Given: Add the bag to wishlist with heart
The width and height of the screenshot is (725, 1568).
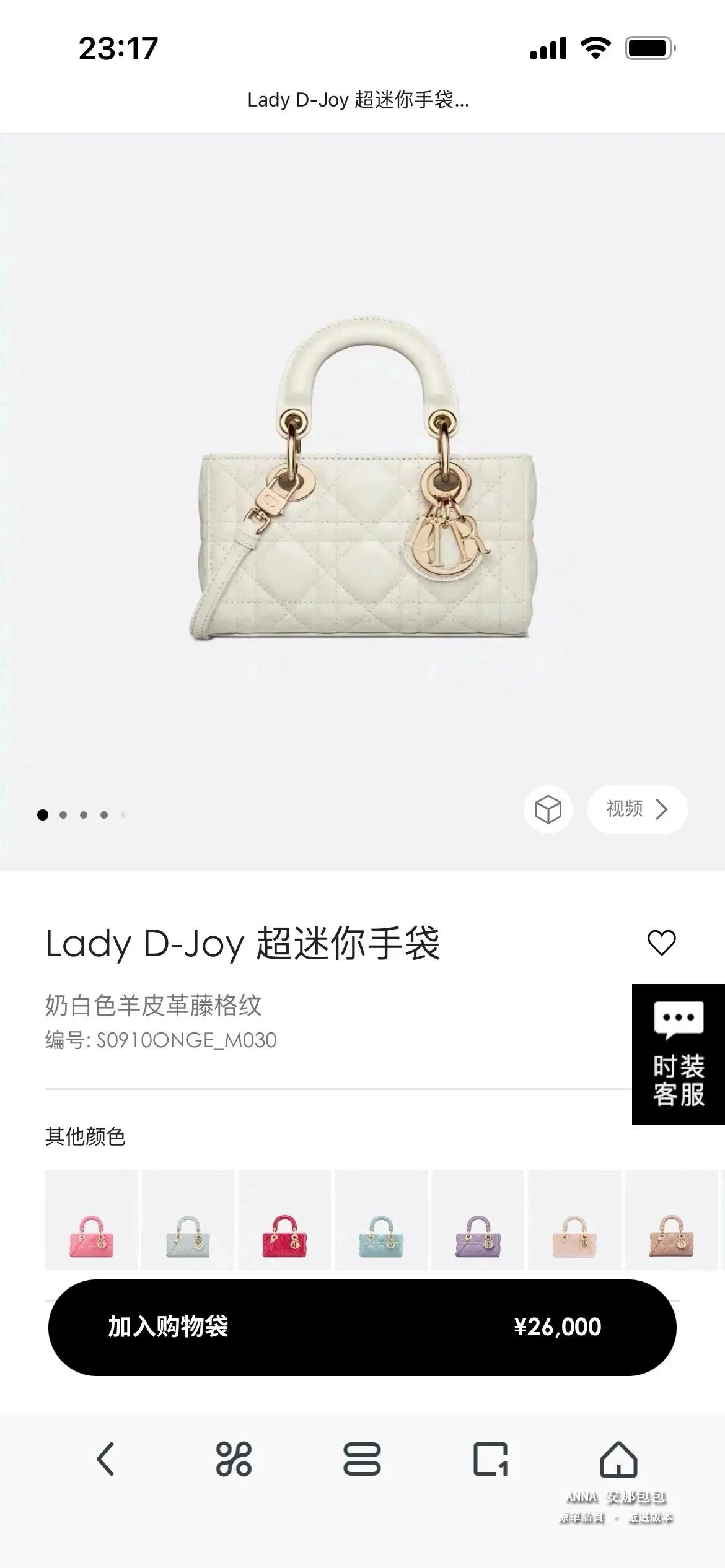Looking at the screenshot, I should 661,943.
